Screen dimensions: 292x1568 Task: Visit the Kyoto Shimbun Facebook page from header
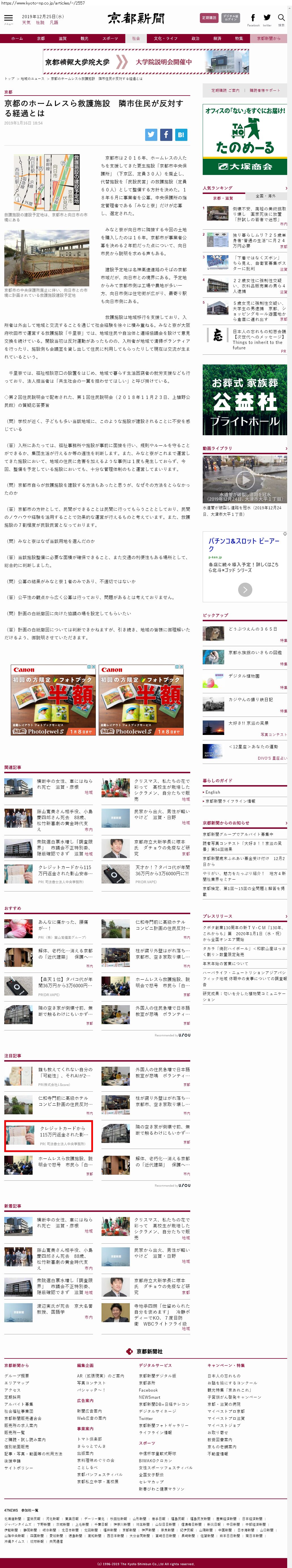click(253, 19)
